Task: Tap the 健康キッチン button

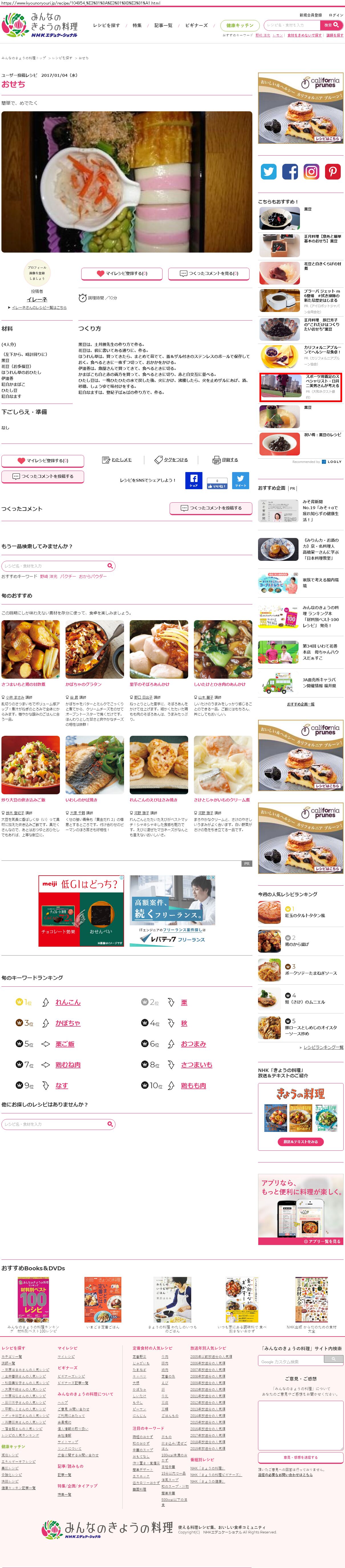Action: pyautogui.click(x=240, y=26)
